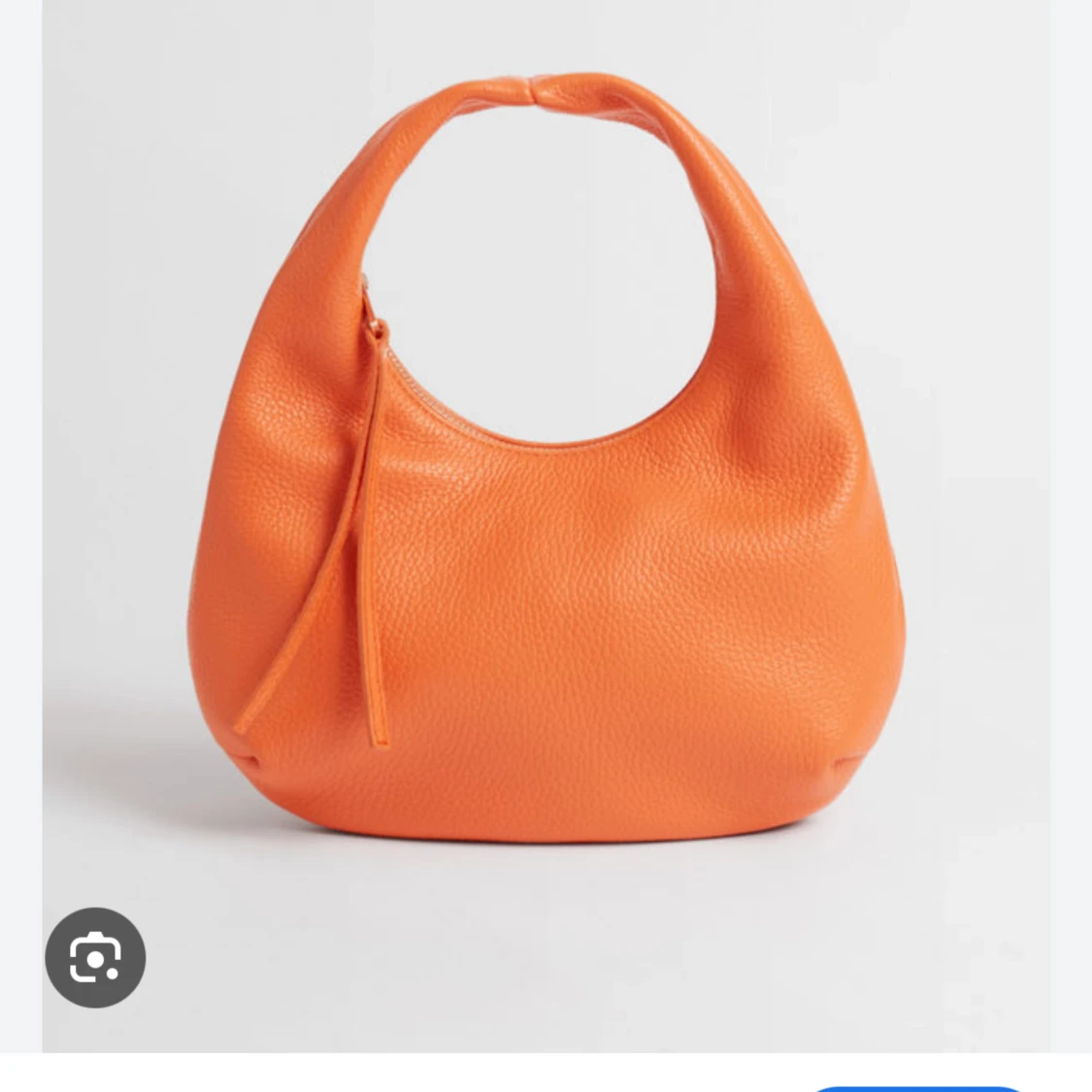Search this image with Google Lens

coord(95,957)
